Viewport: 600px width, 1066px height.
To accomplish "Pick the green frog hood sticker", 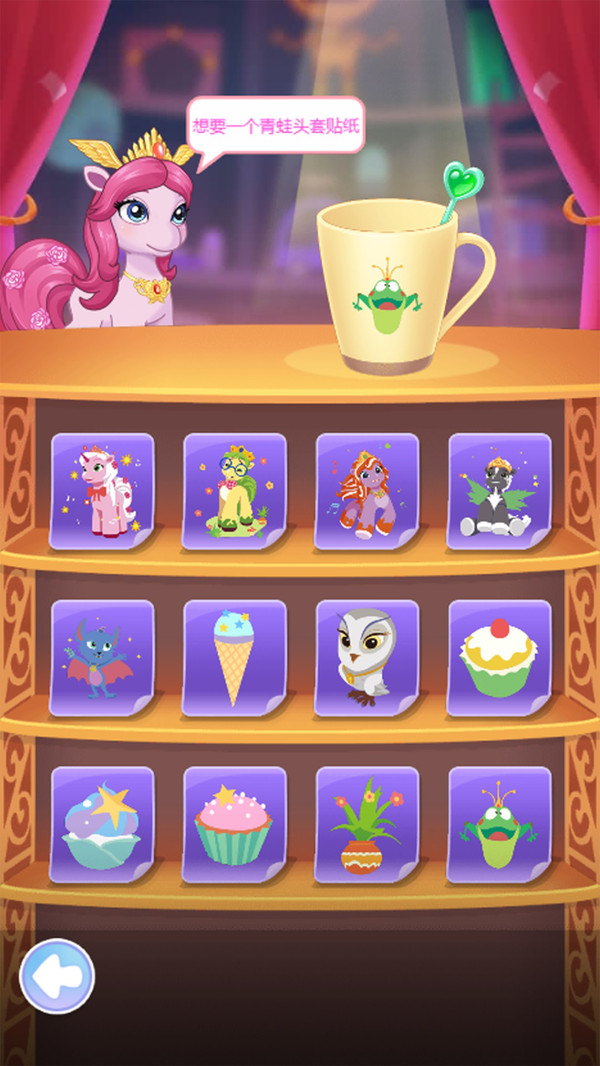I will 499,825.
